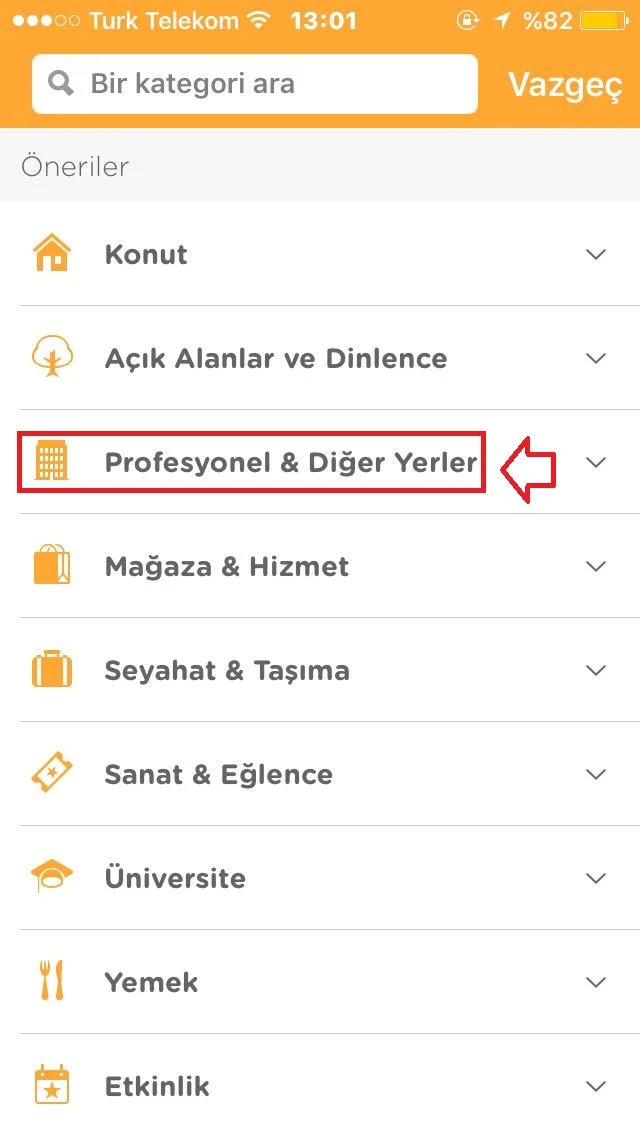Expand the Yemek category chevron
640x1136 pixels.
pos(596,982)
